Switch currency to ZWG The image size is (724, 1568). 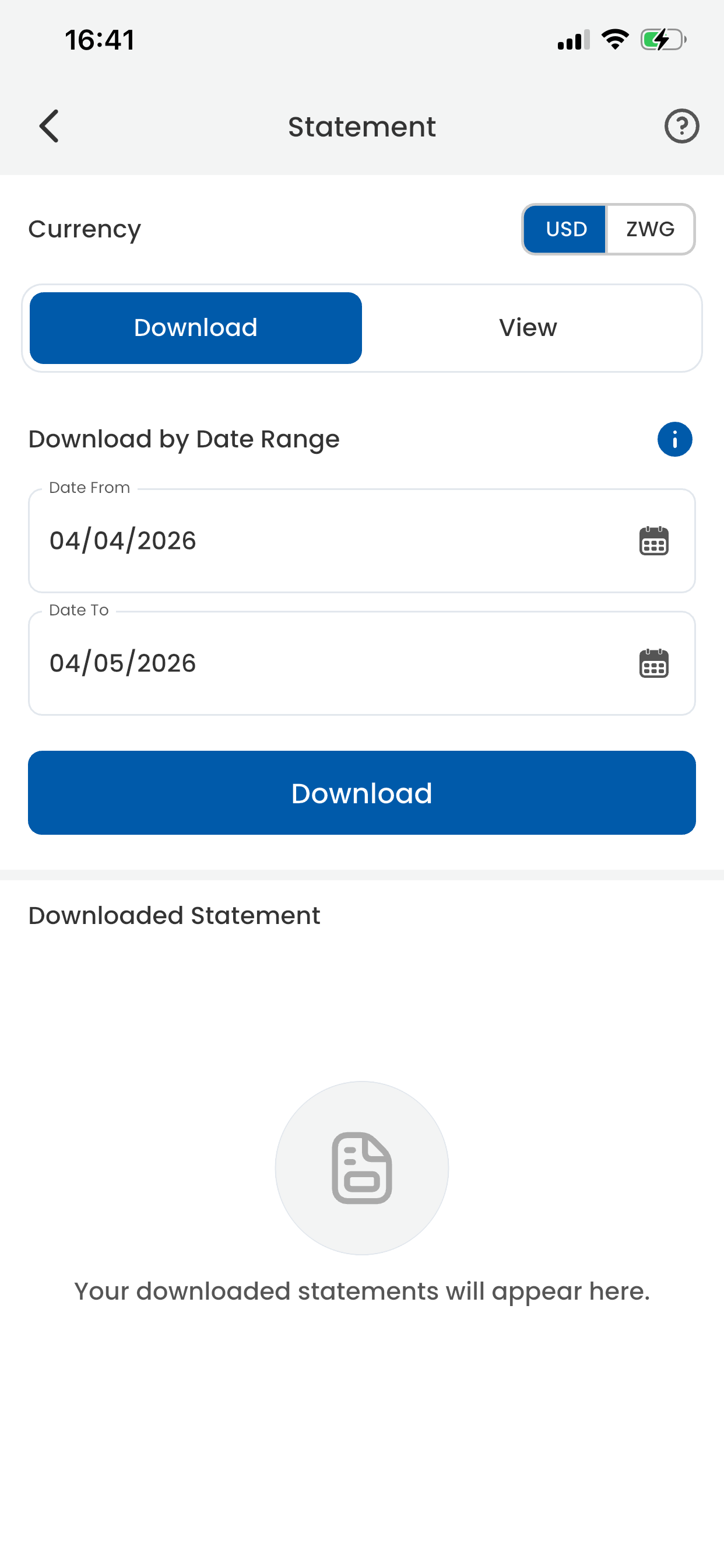click(650, 229)
